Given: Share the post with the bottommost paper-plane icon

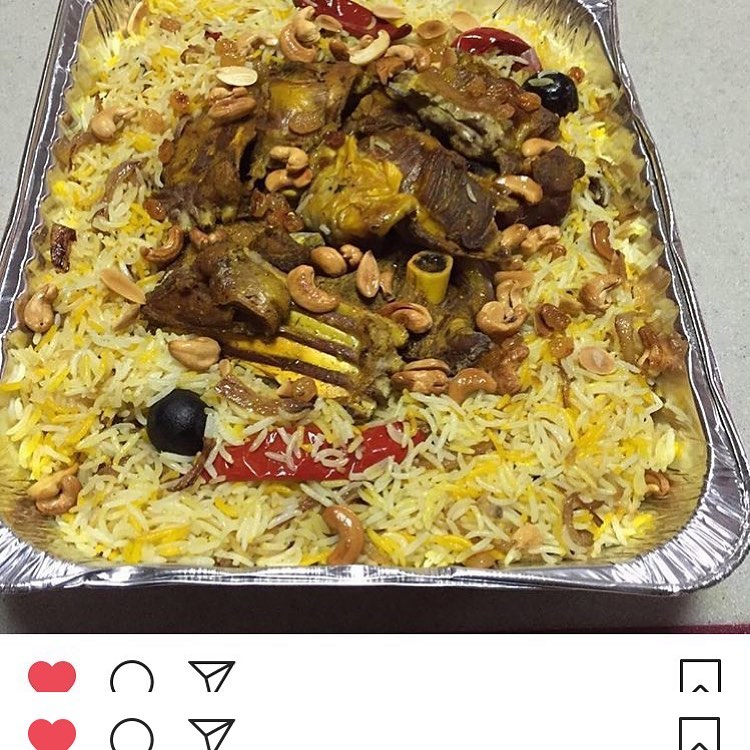Looking at the screenshot, I should tap(211, 734).
